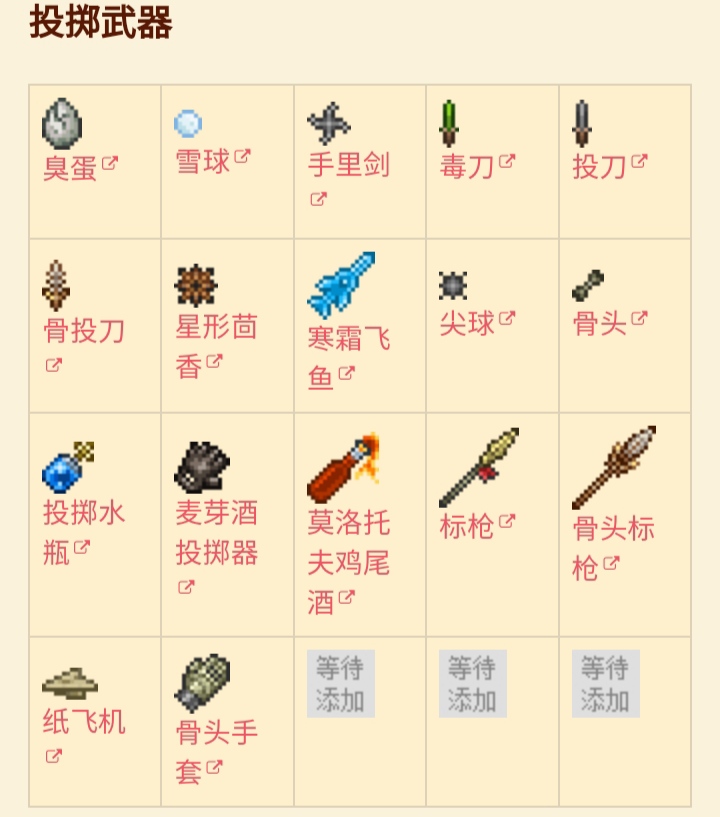This screenshot has width=720, height=817.
Task: Open the 投掷水瓶 link
Action: click(x=84, y=514)
